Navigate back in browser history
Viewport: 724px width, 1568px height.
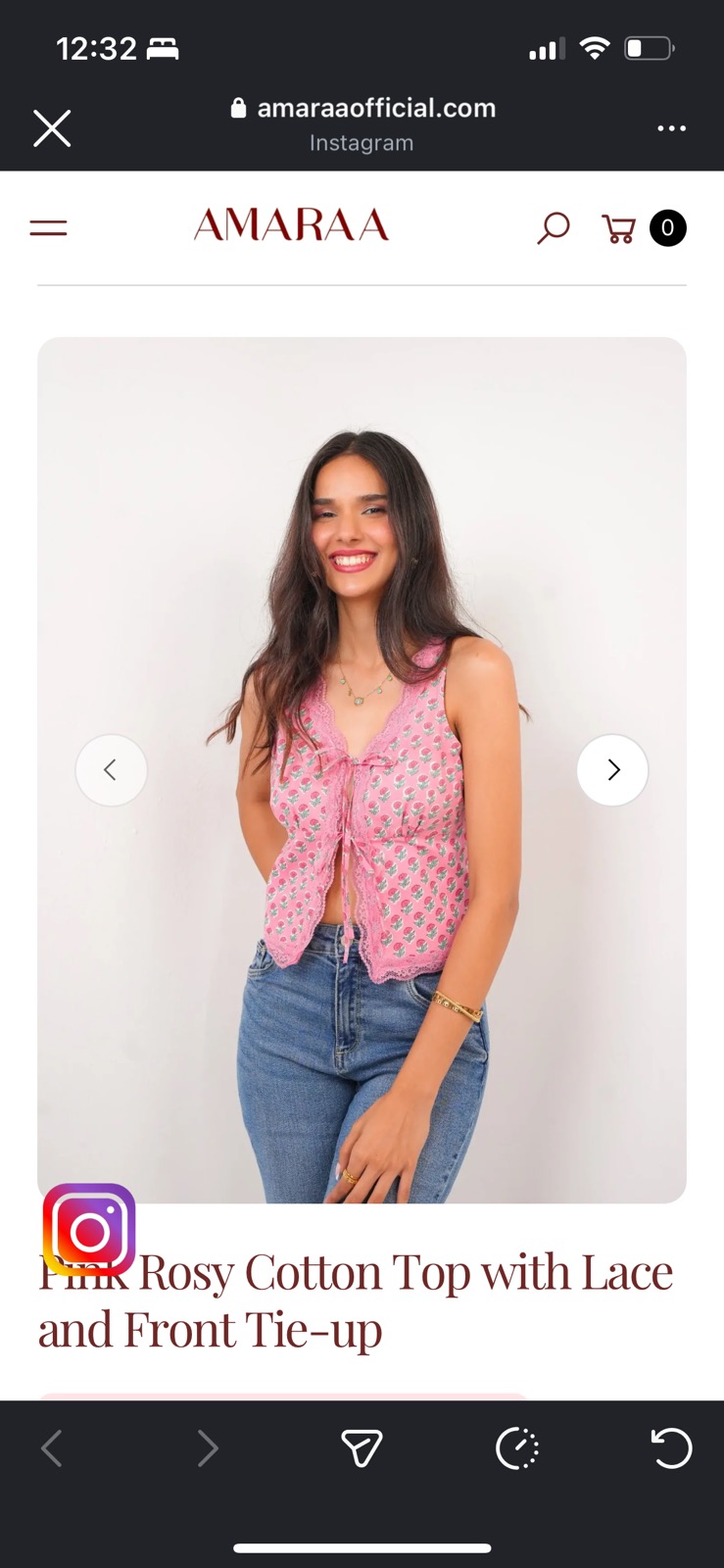tap(51, 1448)
